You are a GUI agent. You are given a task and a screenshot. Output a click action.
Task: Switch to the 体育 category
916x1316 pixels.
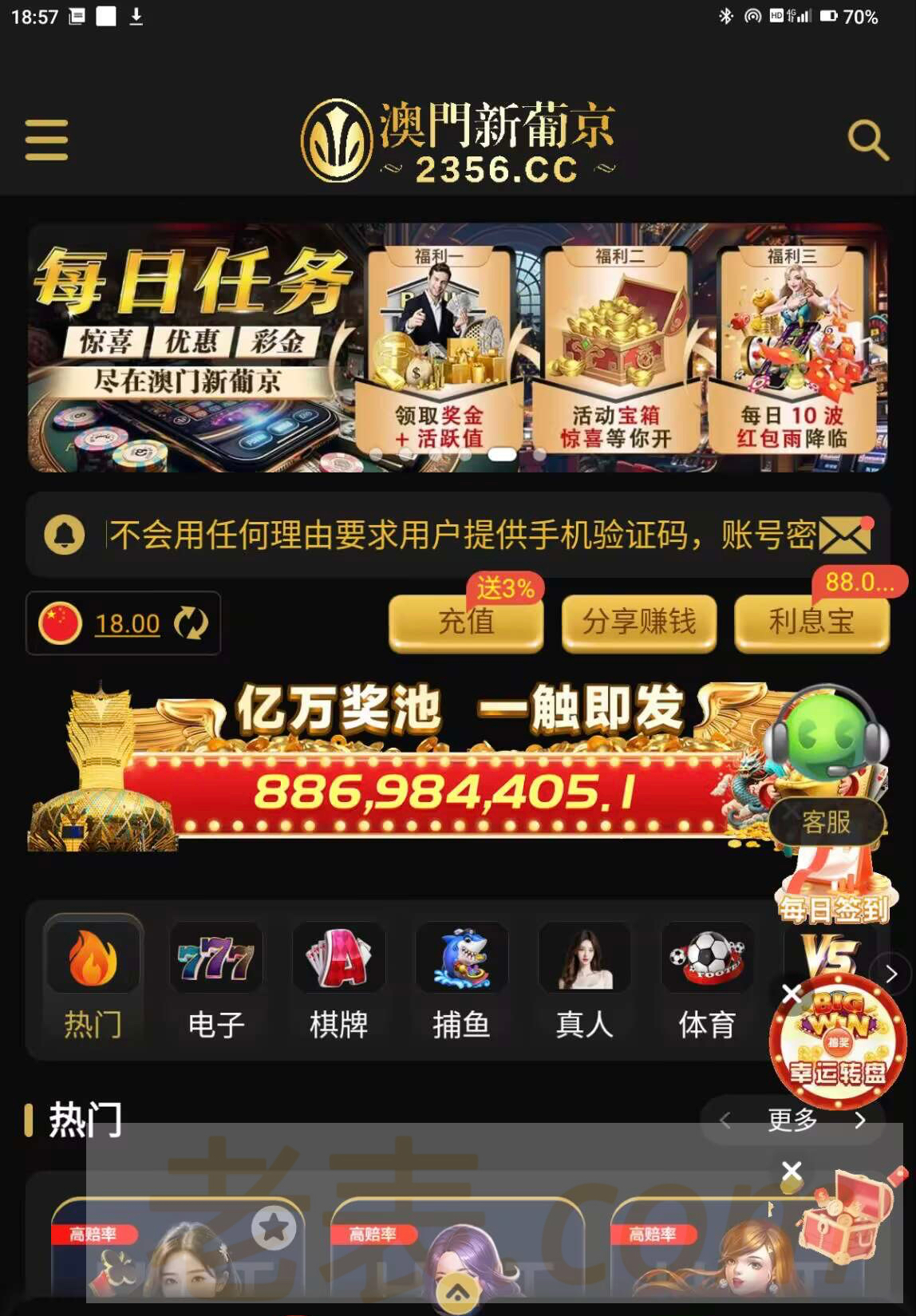707,982
